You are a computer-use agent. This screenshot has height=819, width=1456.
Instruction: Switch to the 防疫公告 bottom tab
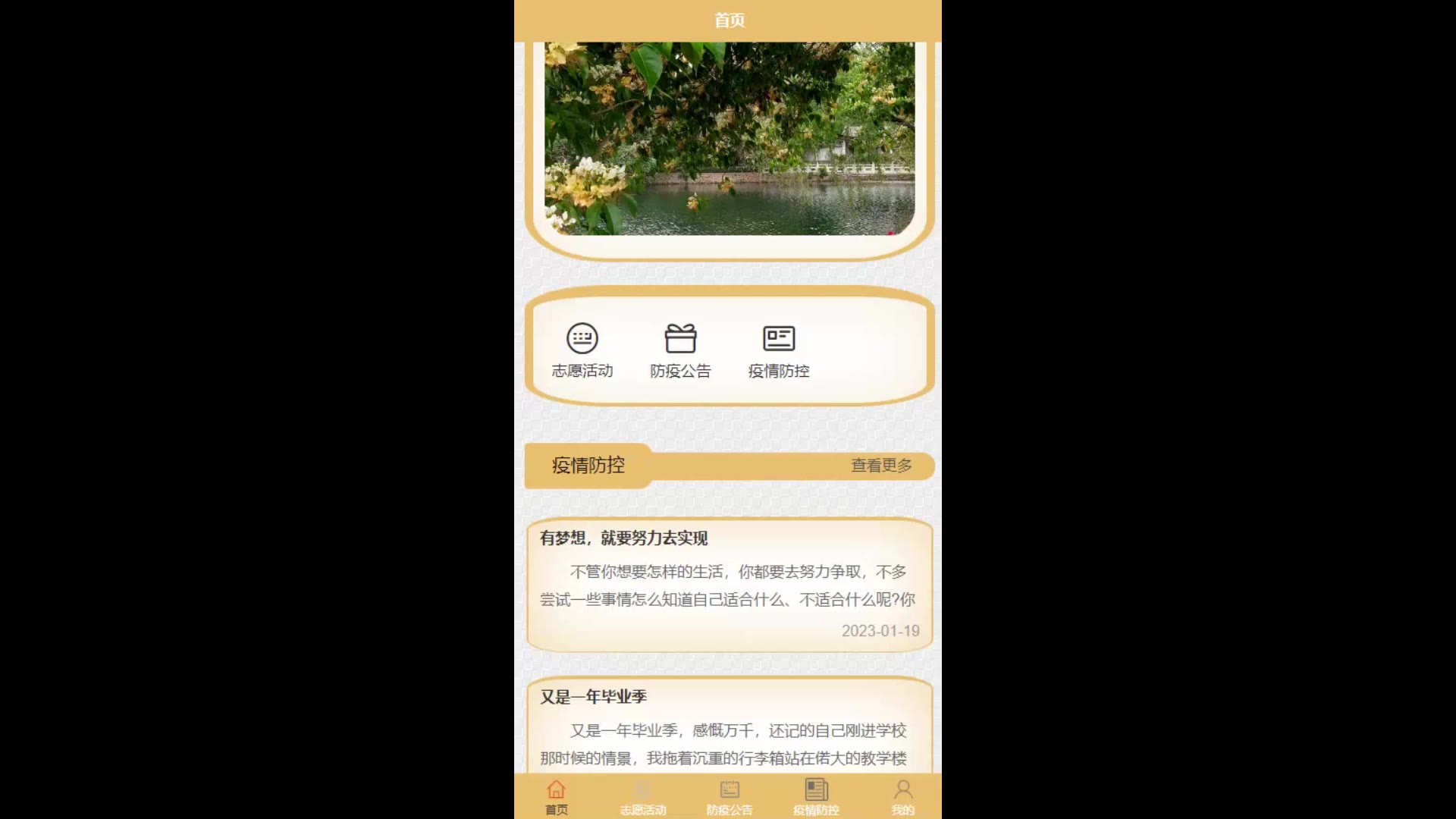(x=729, y=797)
